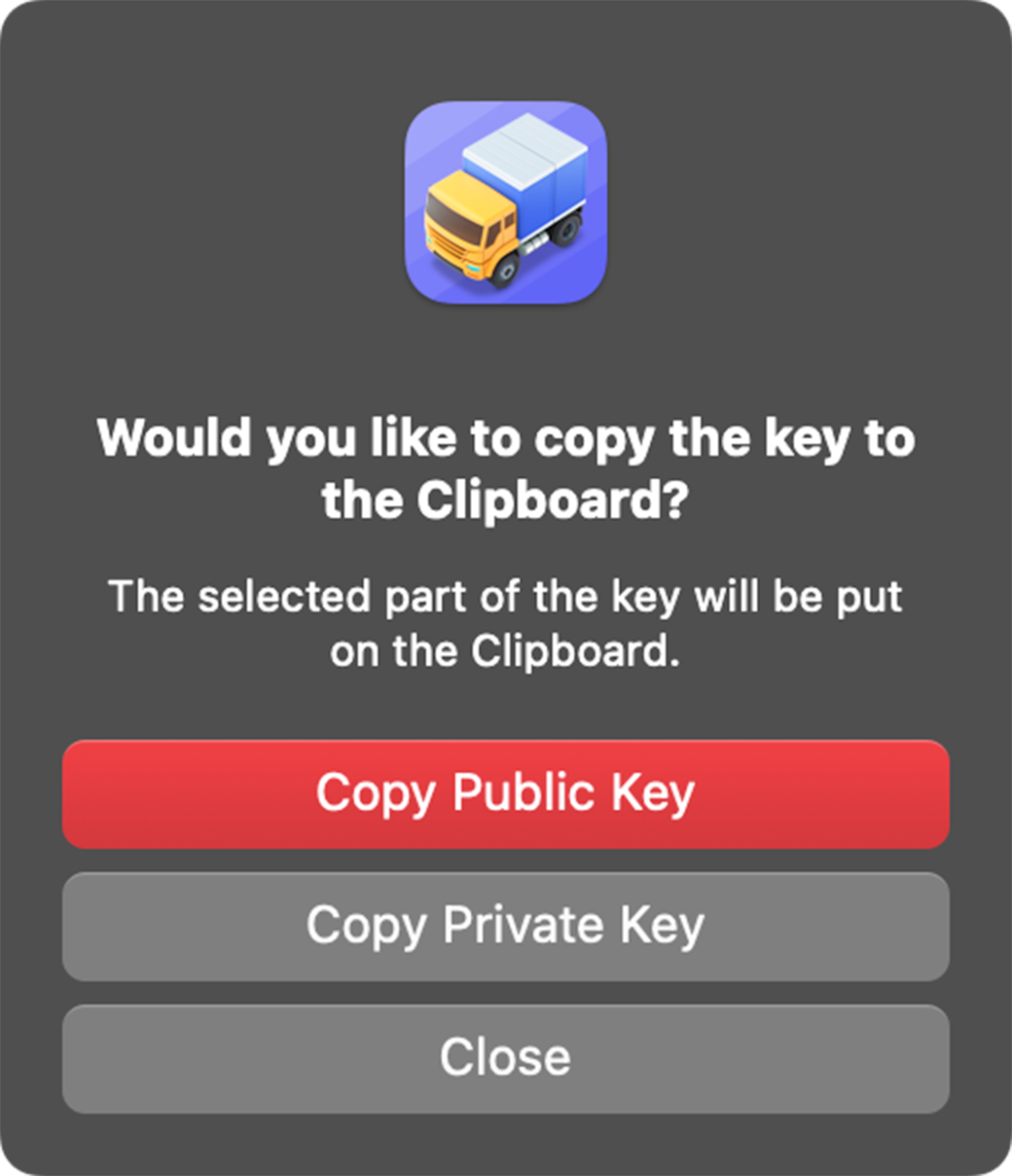Tap the Transmission icon above the dialog title
Screen dimensions: 1012x1176
point(506,202)
